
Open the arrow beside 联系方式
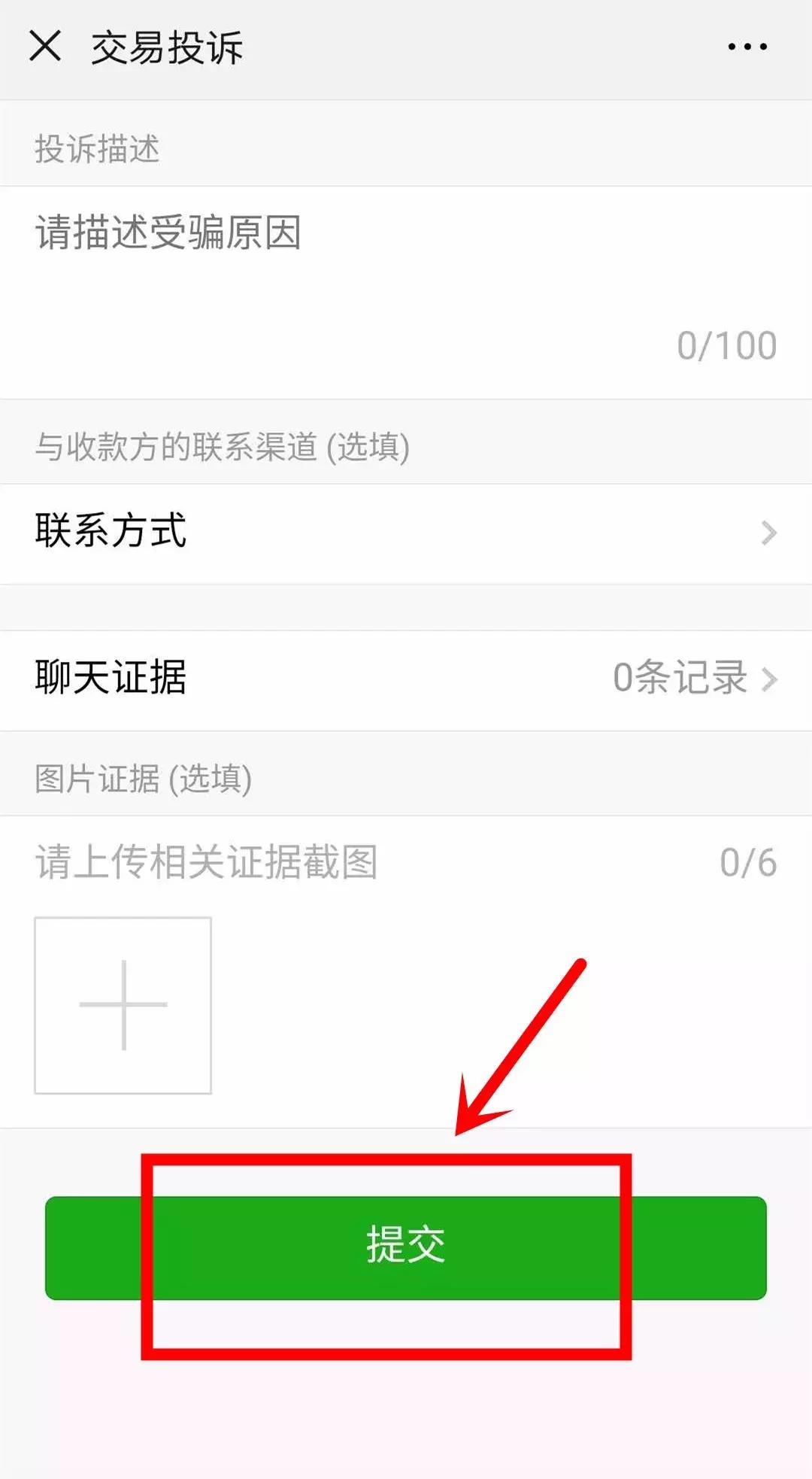tap(770, 532)
